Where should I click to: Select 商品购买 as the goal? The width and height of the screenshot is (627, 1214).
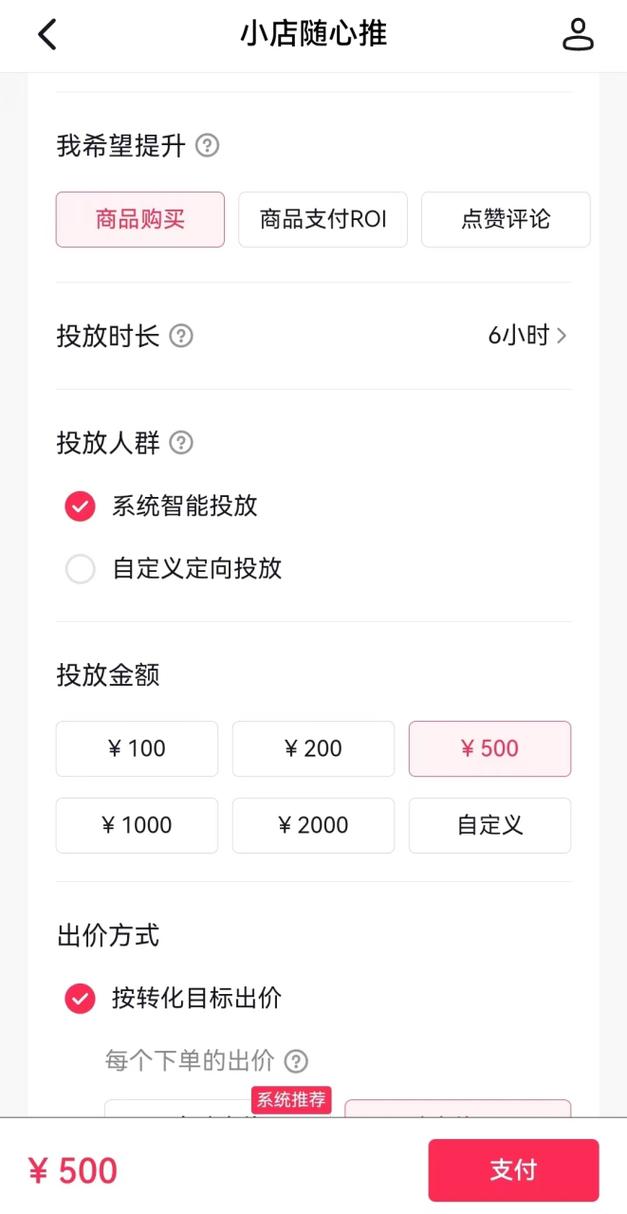click(140, 219)
